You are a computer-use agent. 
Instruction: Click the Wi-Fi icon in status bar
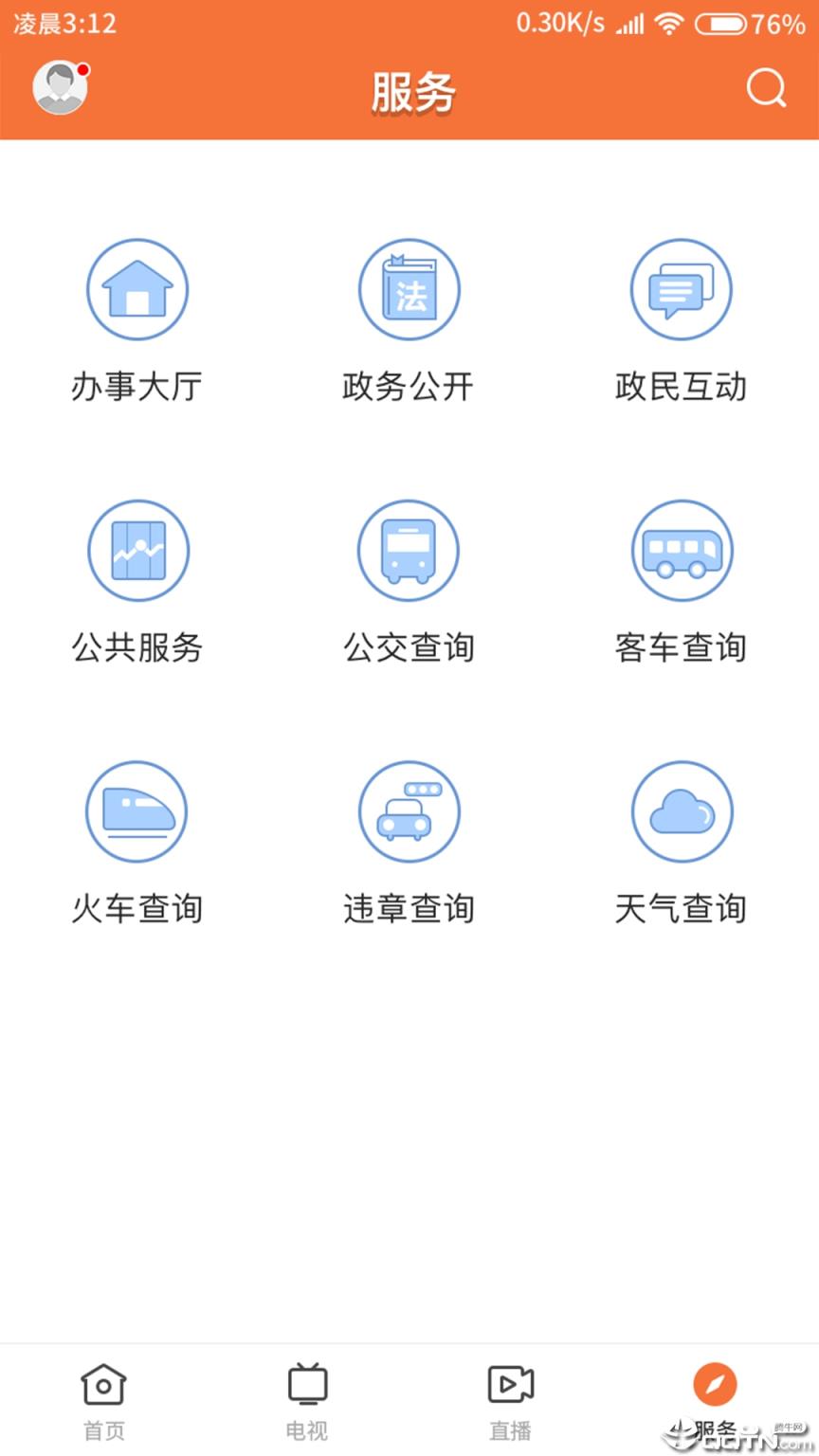coord(670,23)
